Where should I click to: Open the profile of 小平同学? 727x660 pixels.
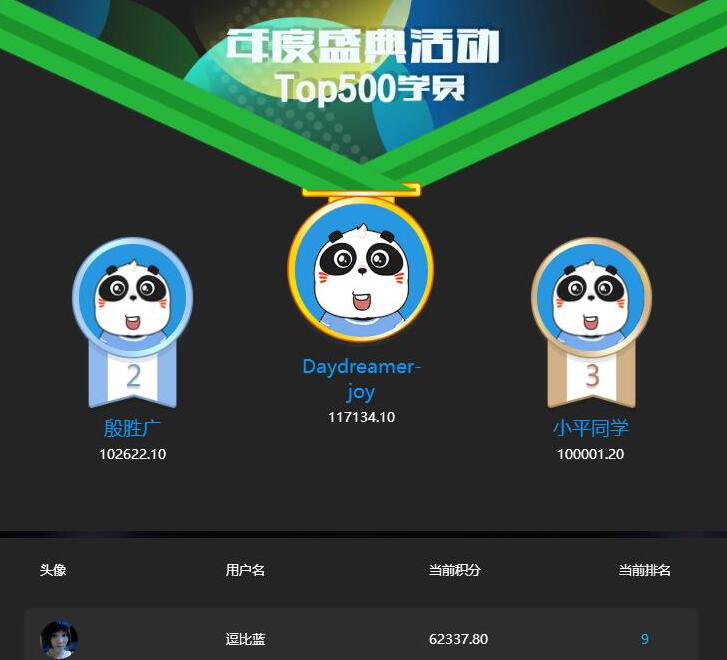[591, 428]
